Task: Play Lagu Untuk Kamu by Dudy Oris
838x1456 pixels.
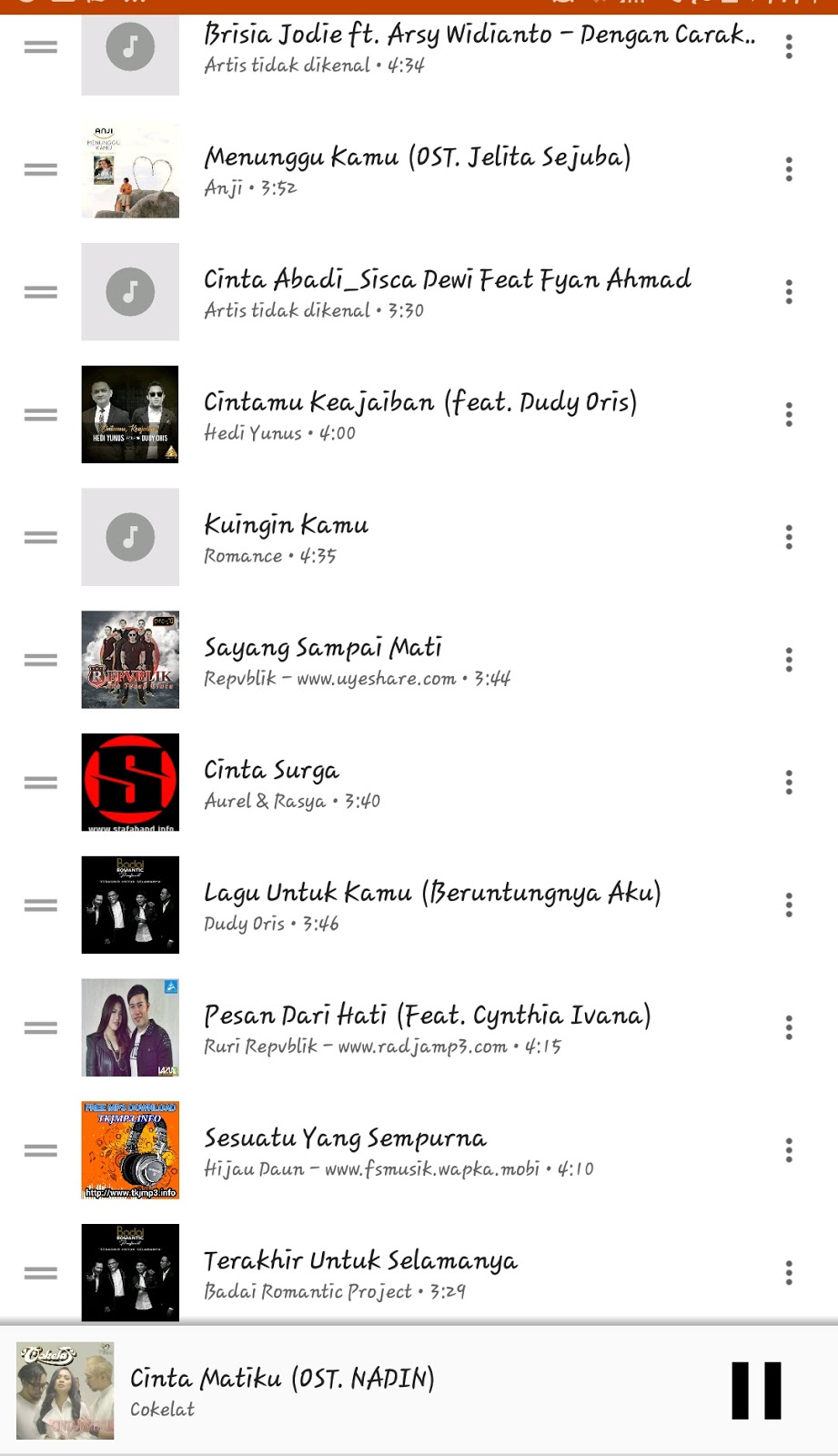Action: [431, 905]
